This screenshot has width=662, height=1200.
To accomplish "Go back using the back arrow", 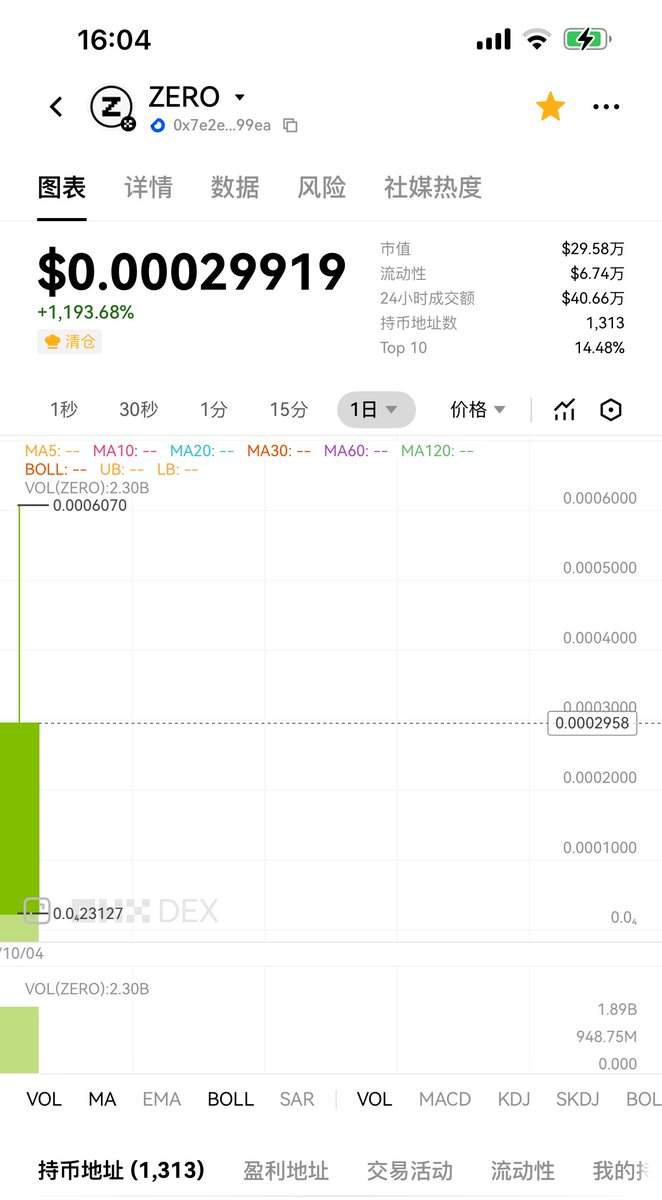I will point(56,106).
